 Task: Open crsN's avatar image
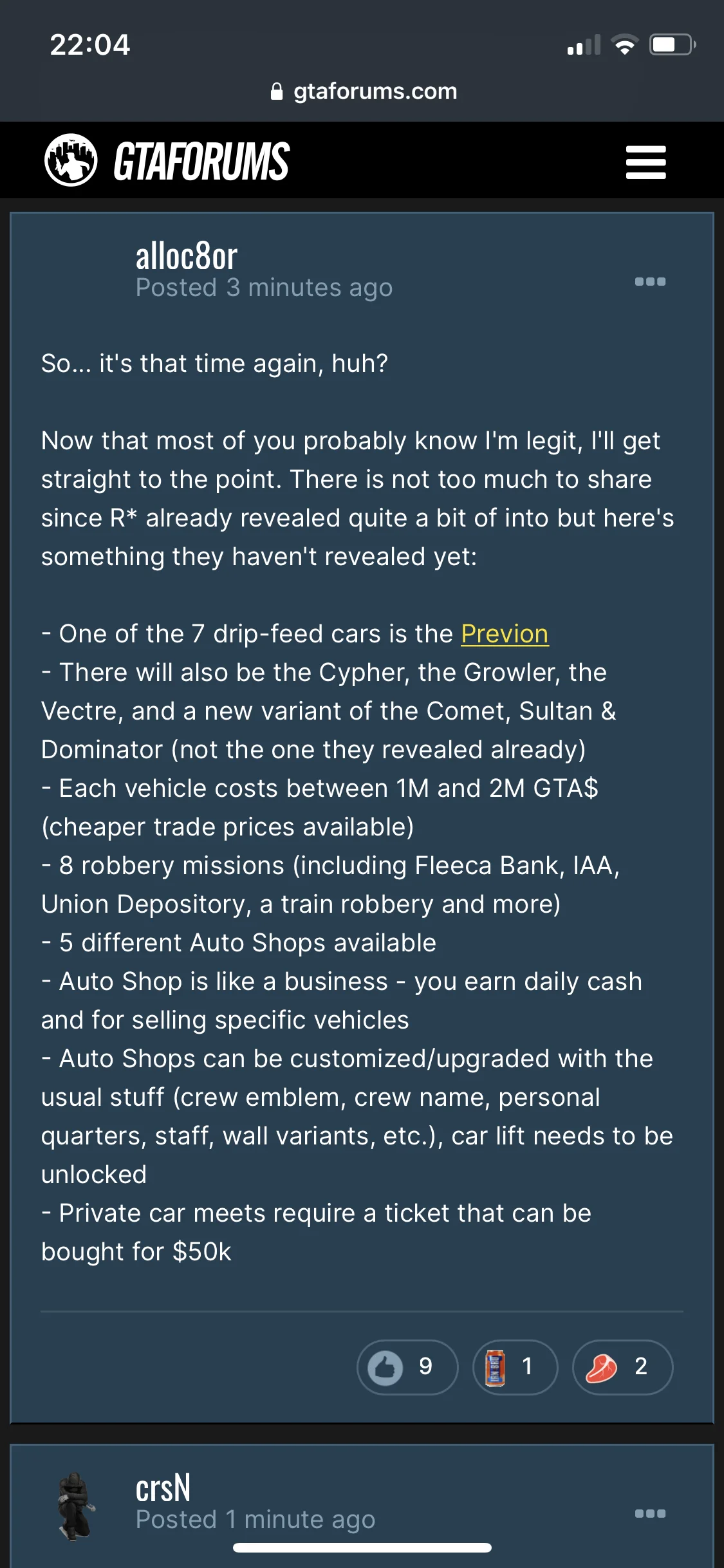click(76, 1505)
